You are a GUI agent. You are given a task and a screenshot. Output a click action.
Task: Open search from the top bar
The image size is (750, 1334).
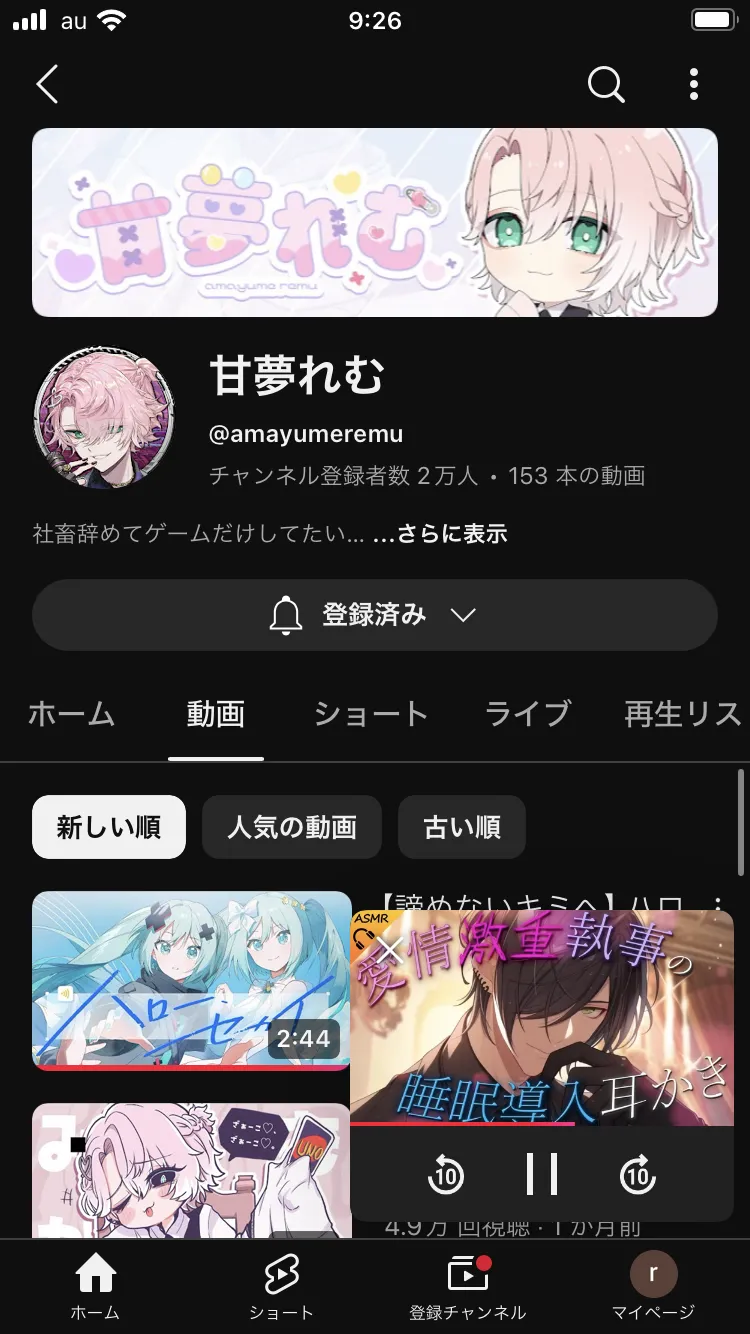606,84
